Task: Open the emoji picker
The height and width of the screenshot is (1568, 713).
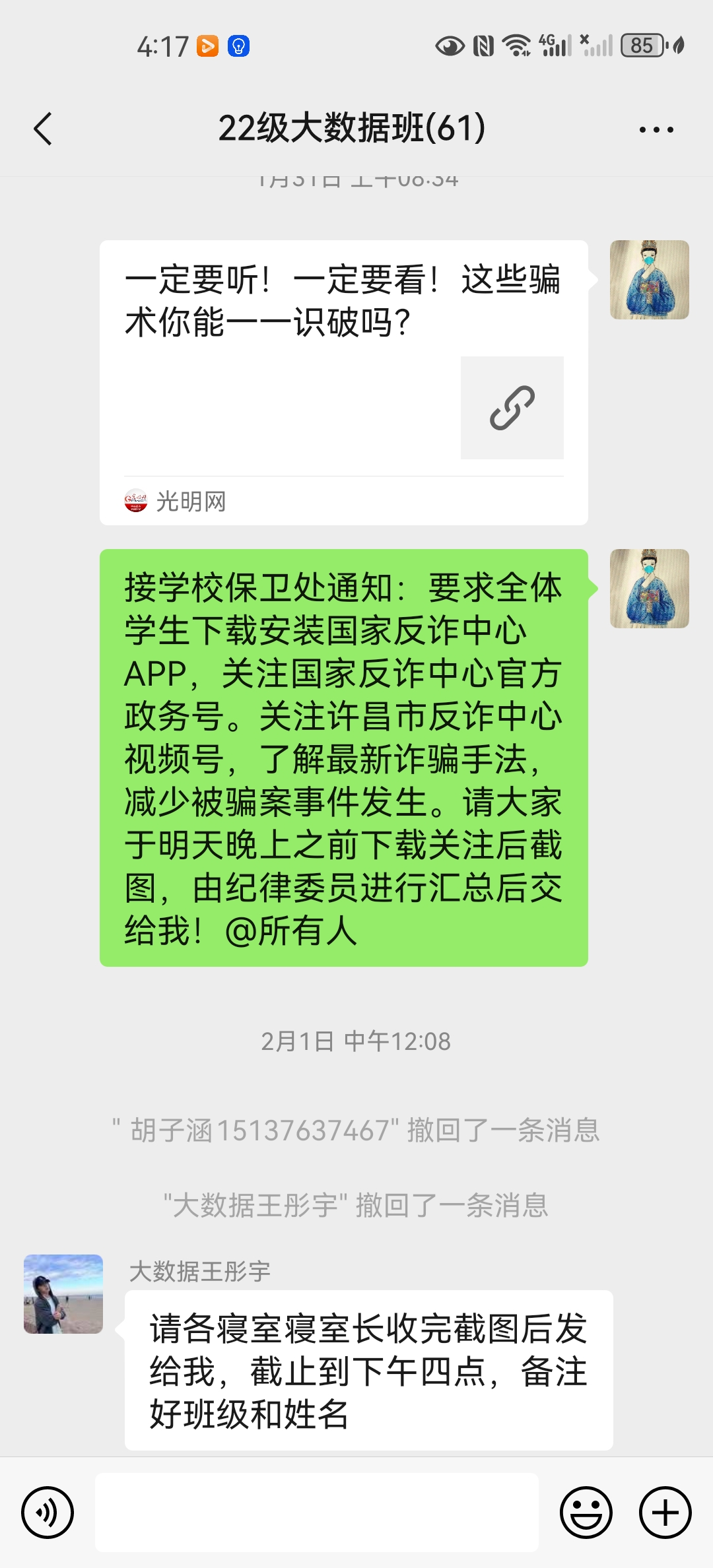Action: tap(586, 1512)
